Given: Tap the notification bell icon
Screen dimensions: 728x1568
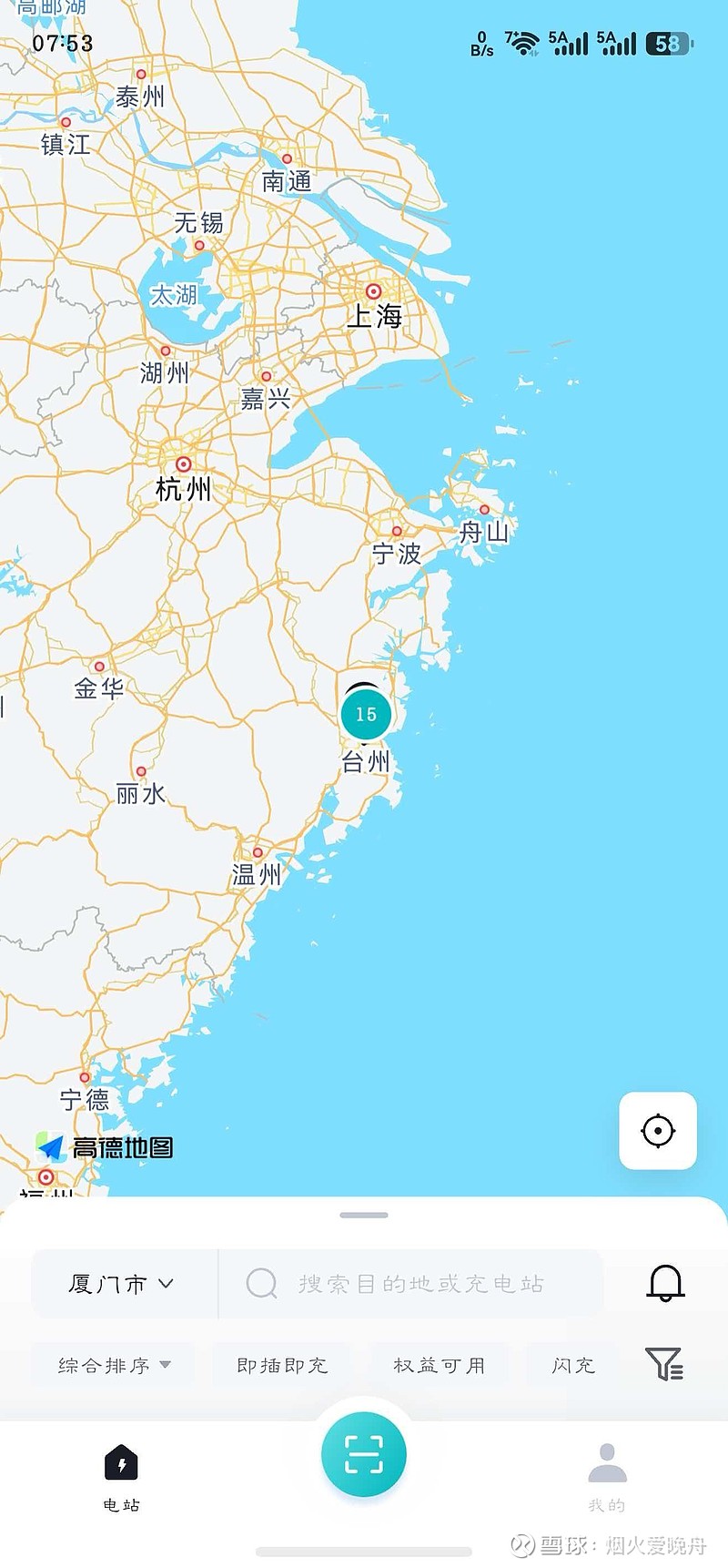Looking at the screenshot, I should point(663,1283).
